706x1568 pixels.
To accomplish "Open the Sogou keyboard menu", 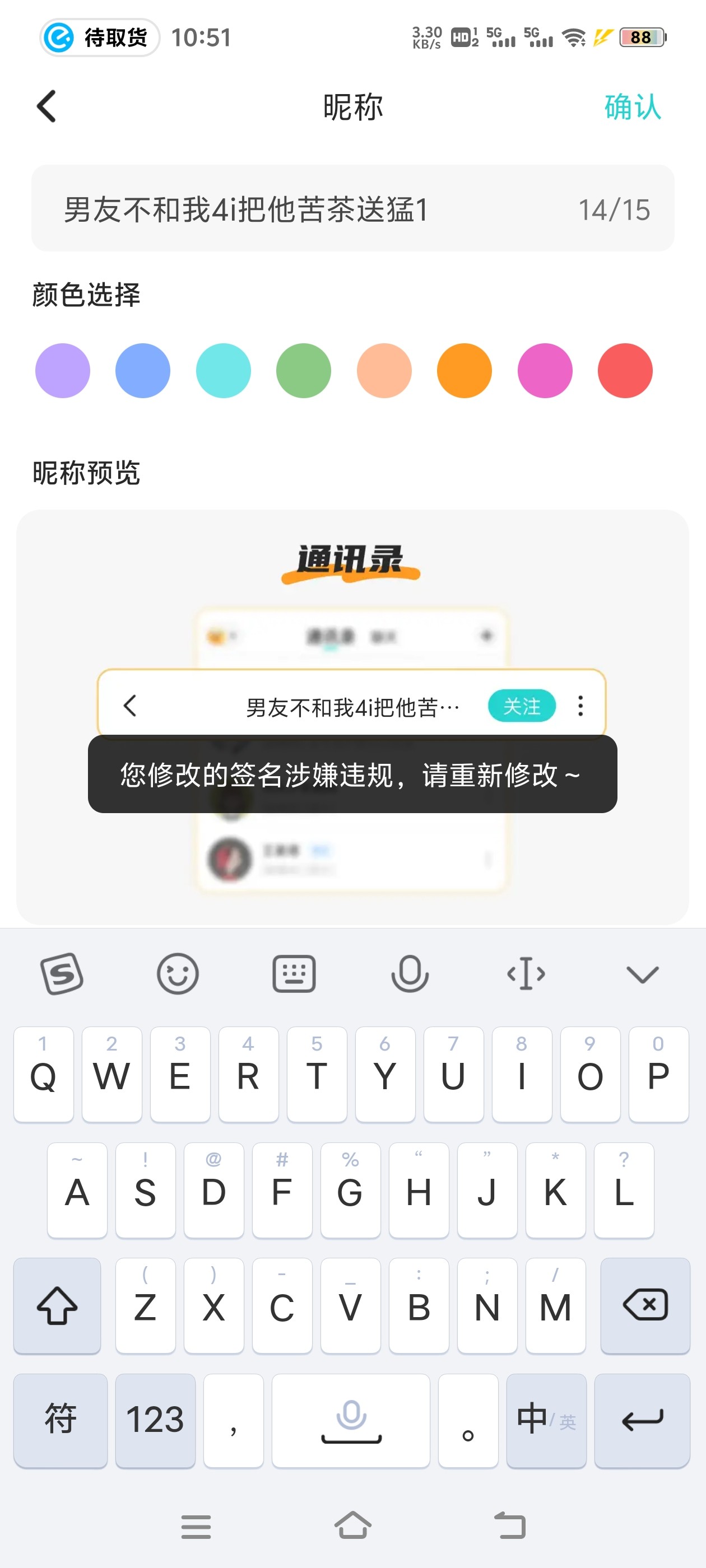I will 62,973.
